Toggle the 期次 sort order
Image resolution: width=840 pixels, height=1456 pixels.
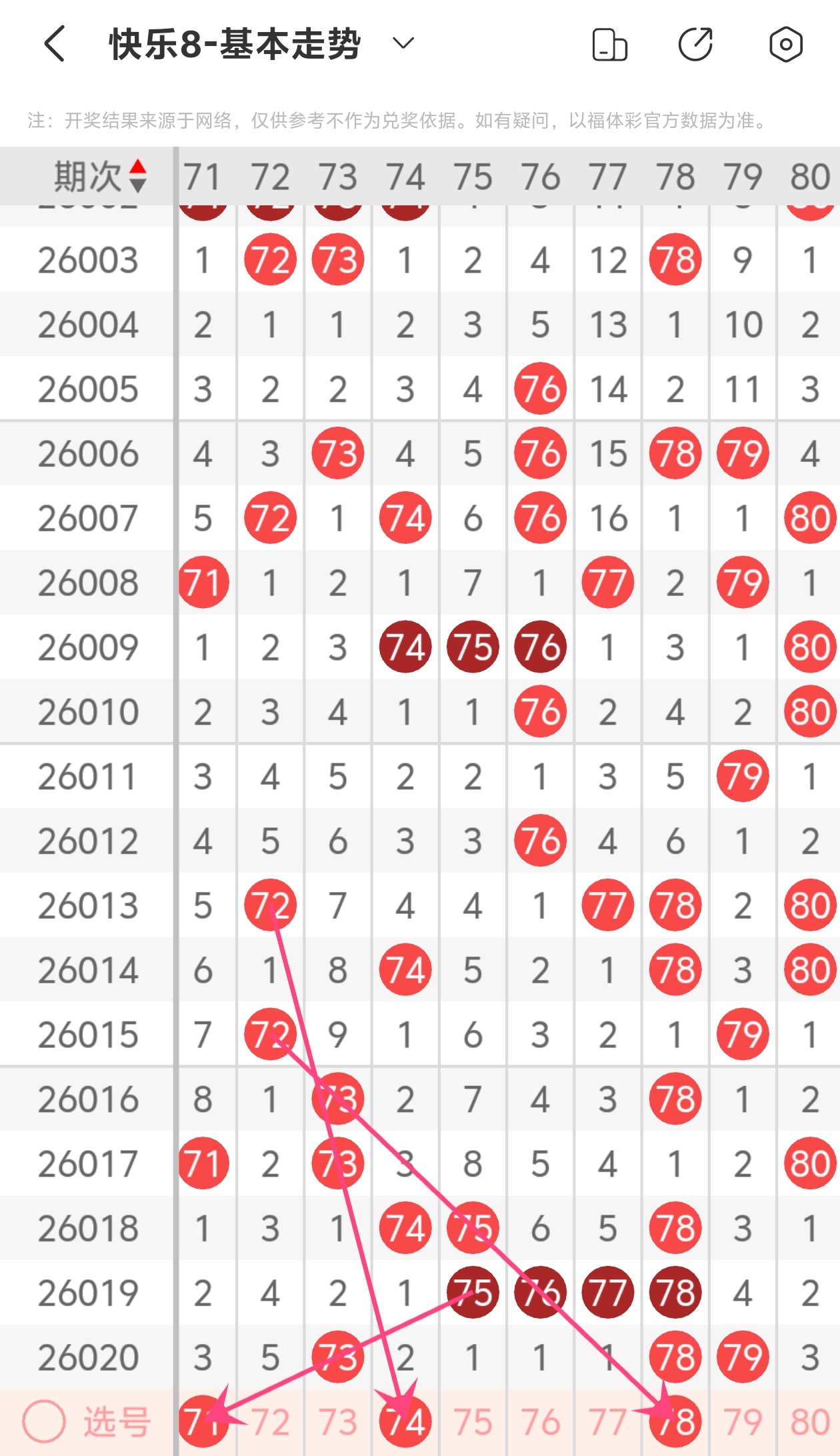pyautogui.click(x=137, y=176)
